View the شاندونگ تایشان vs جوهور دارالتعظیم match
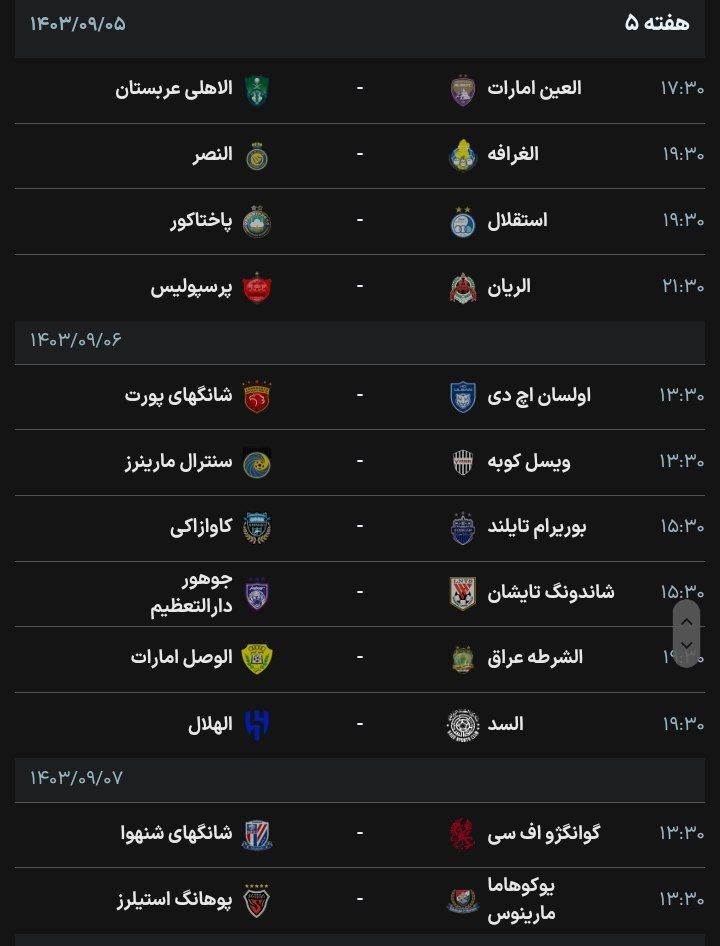This screenshot has height=946, width=720. coord(360,593)
